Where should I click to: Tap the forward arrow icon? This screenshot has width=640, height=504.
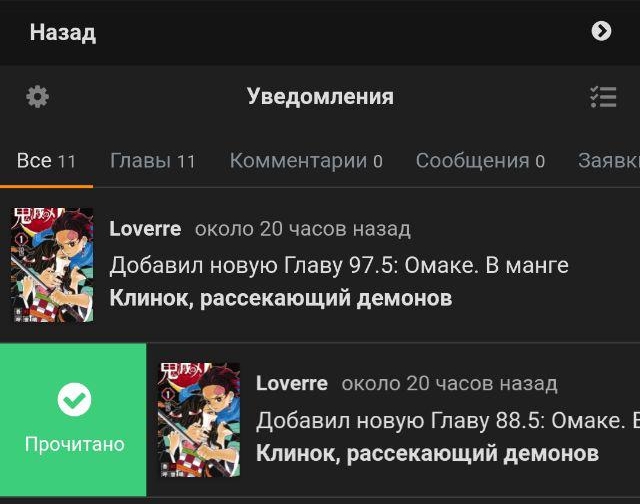click(x=601, y=31)
